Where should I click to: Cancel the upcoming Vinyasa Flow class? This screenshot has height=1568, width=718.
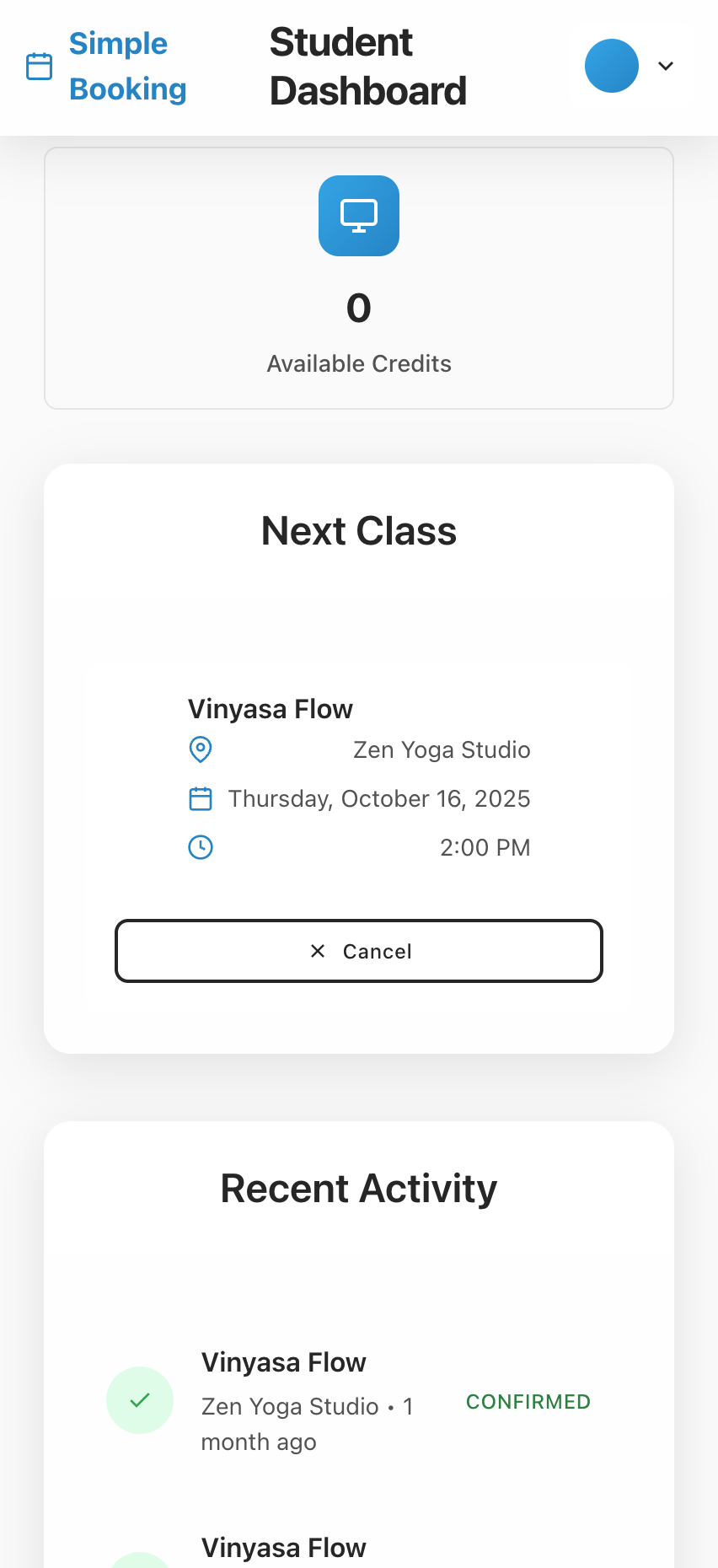click(x=359, y=951)
